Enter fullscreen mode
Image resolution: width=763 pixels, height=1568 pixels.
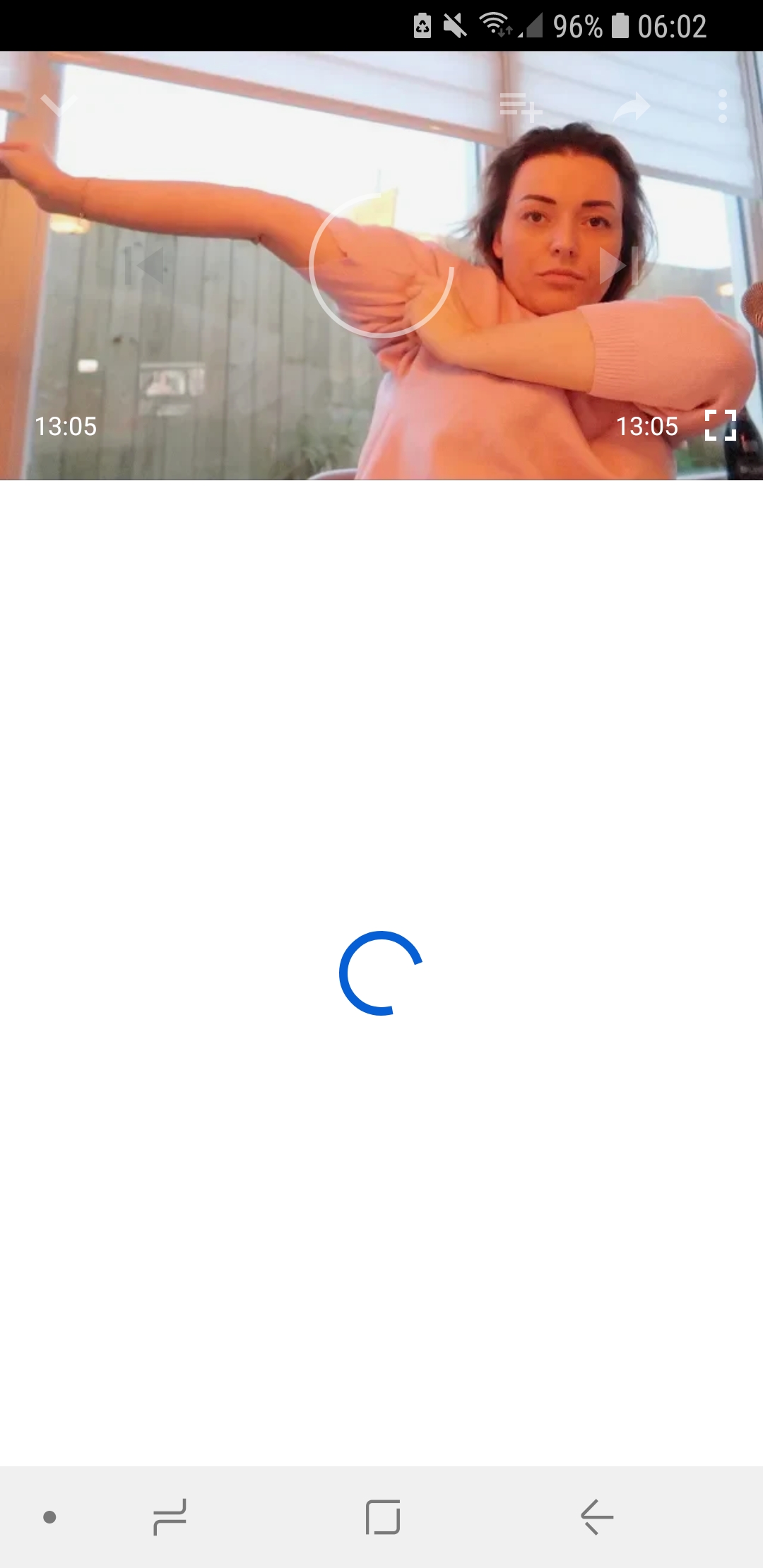pos(721,425)
